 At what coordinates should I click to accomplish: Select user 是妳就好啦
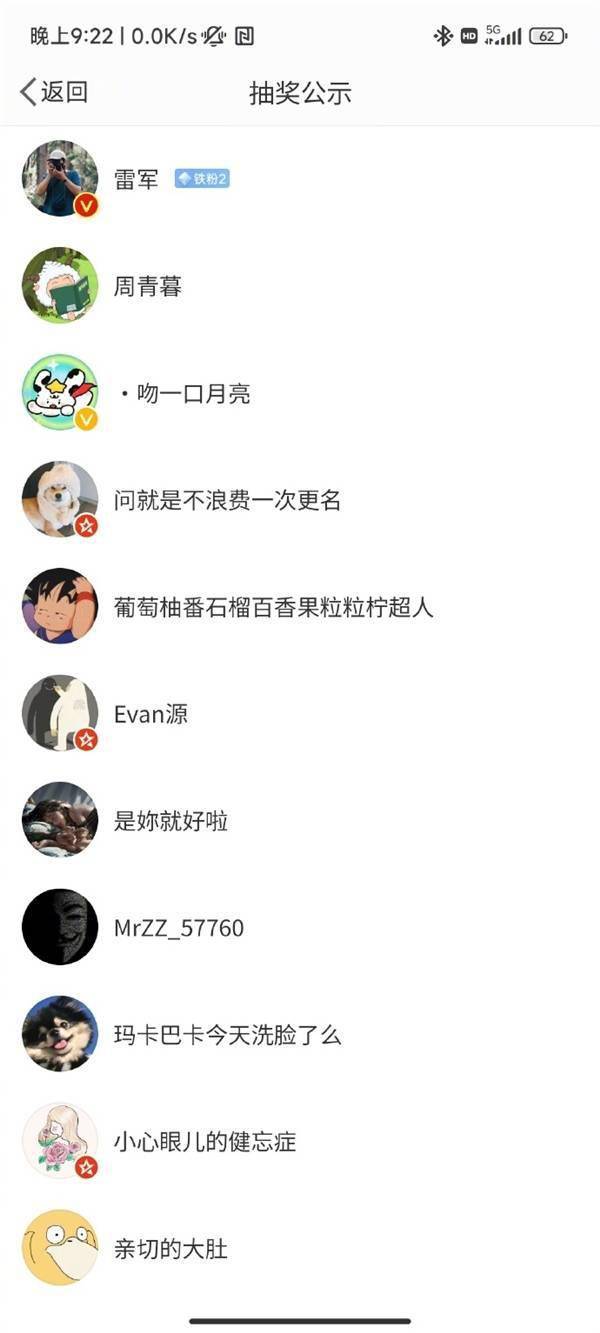pyautogui.click(x=171, y=821)
